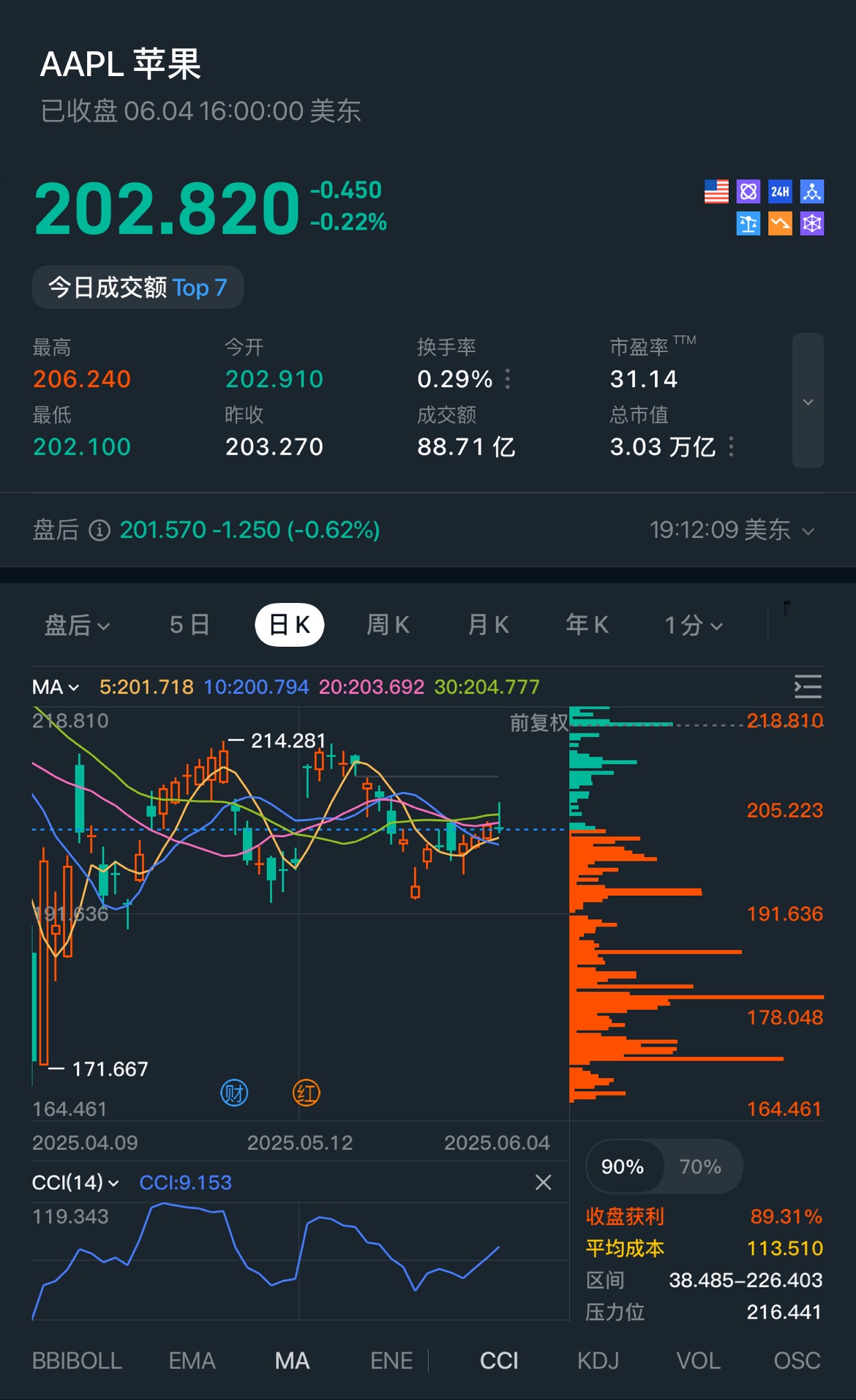This screenshot has width=856, height=1400.
Task: Open the 今日成交额 Top 7 chip
Action: click(x=138, y=287)
